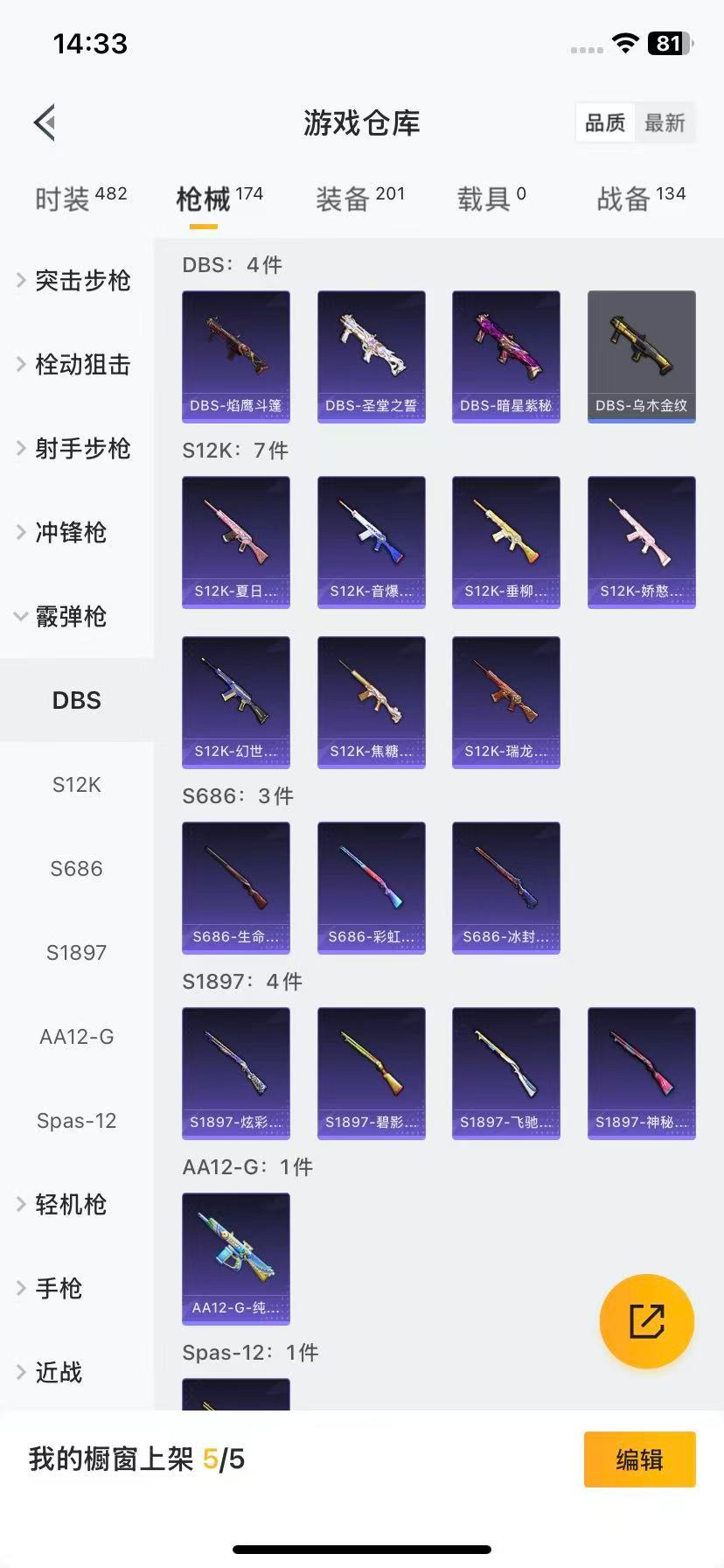Select the DBS-焰鹰斗篷 weapon skin
This screenshot has height=1568, width=724.
tap(235, 354)
